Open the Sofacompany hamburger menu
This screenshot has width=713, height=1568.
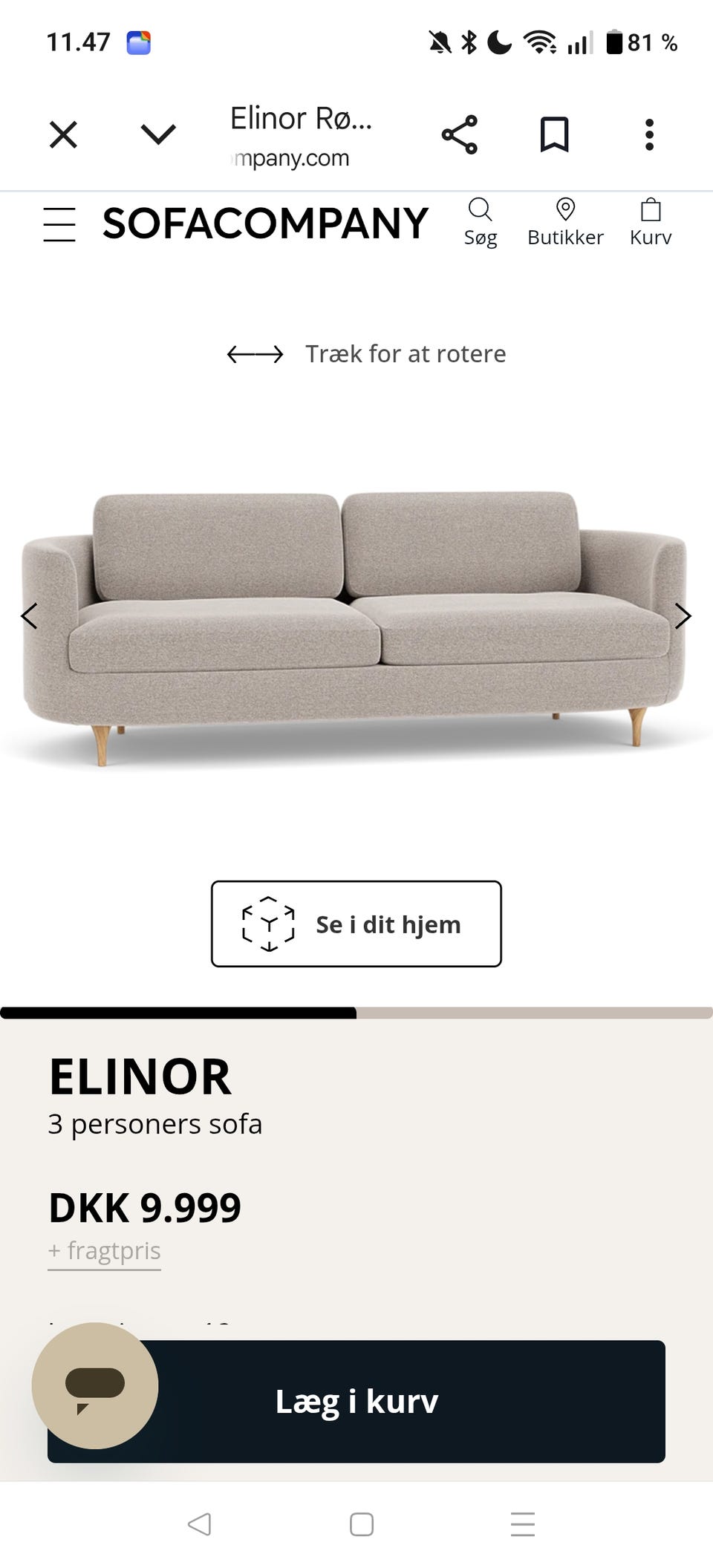click(x=59, y=224)
